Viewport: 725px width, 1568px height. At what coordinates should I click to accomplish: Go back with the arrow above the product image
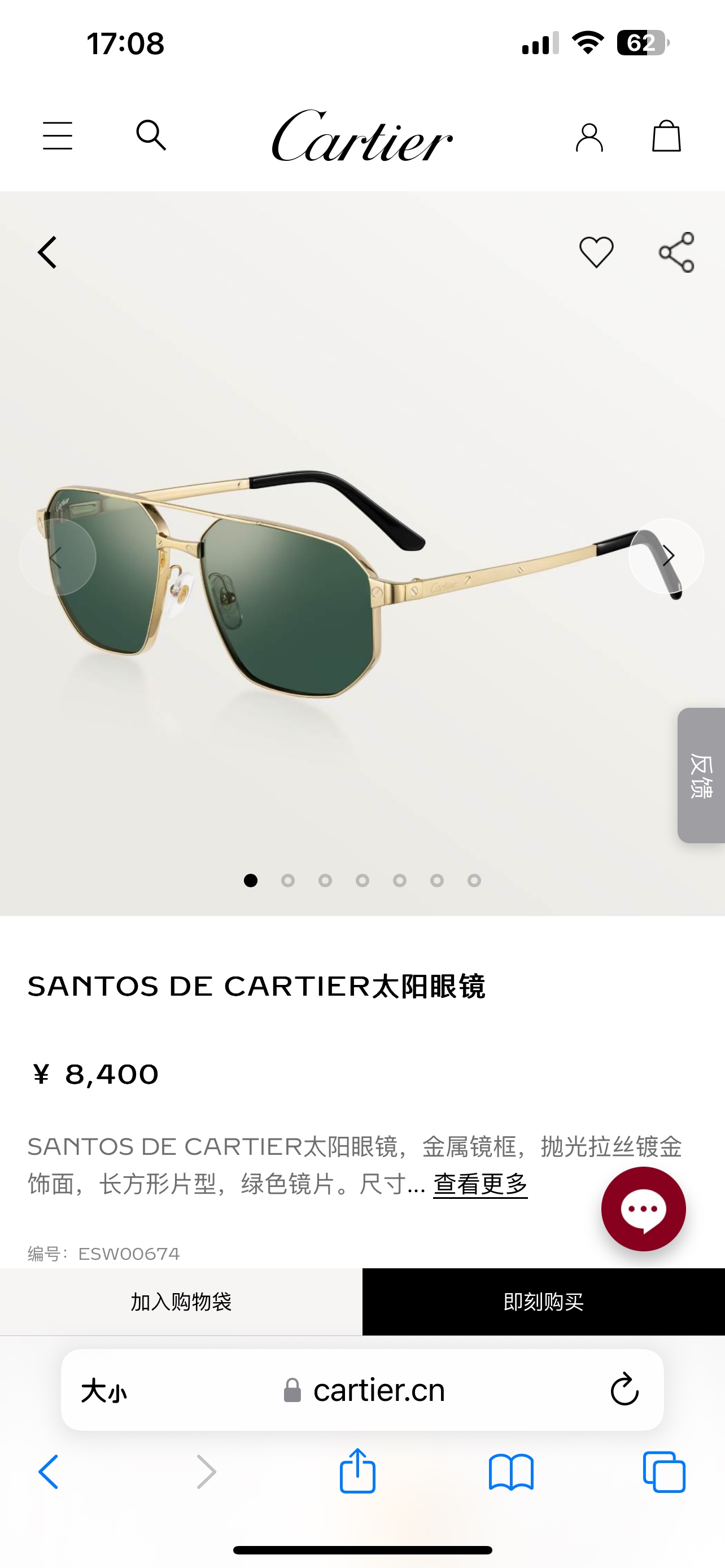(x=47, y=252)
